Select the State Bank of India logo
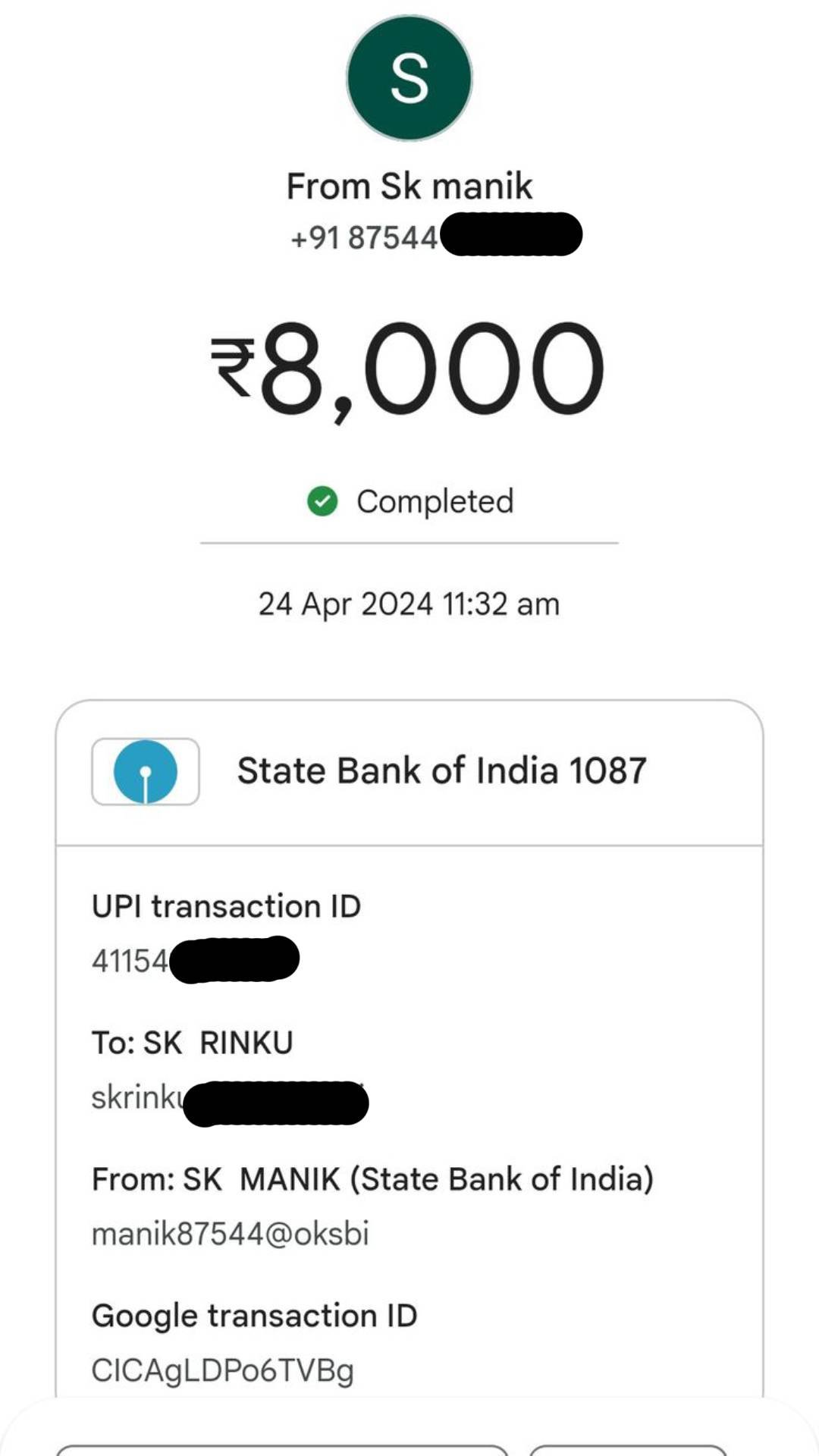 [x=145, y=770]
